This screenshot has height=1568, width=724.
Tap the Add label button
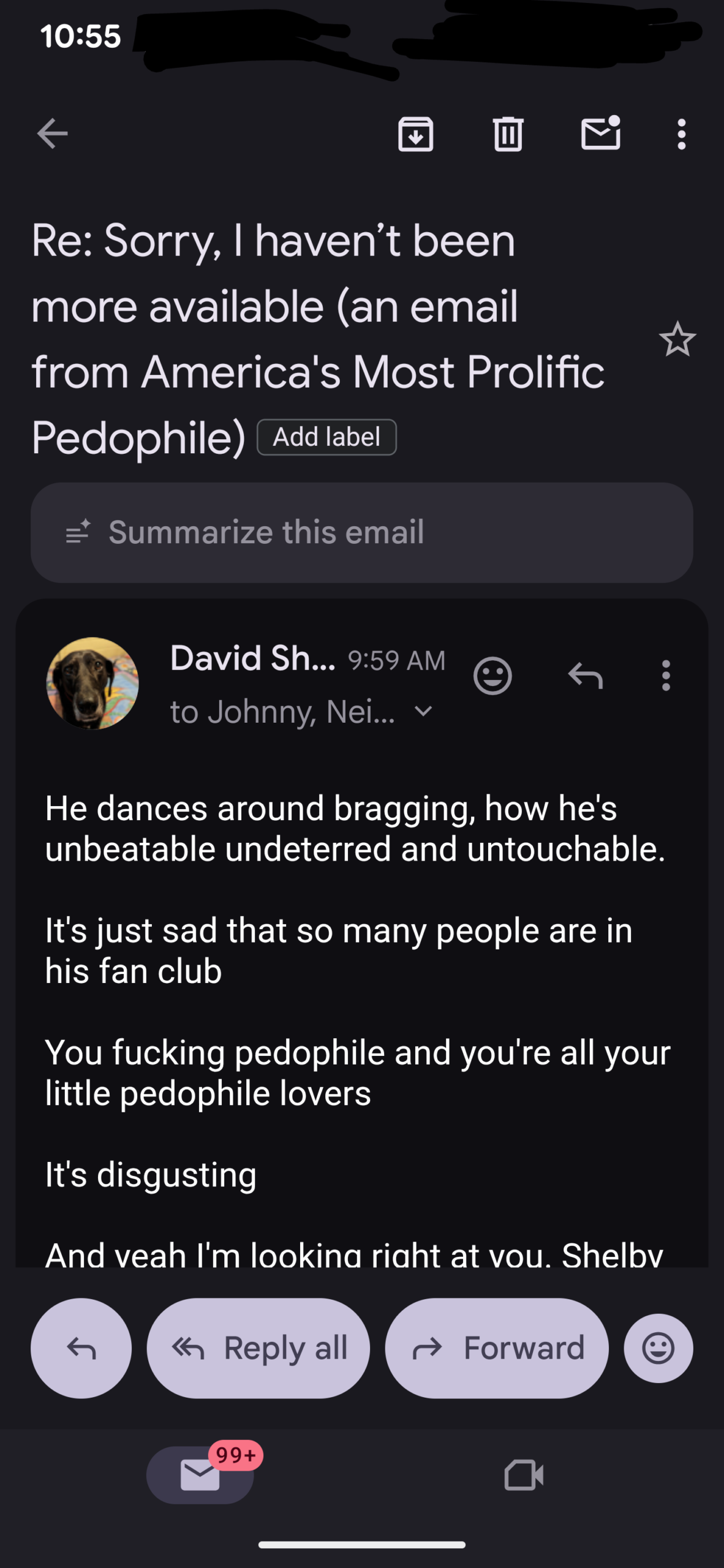(x=326, y=437)
